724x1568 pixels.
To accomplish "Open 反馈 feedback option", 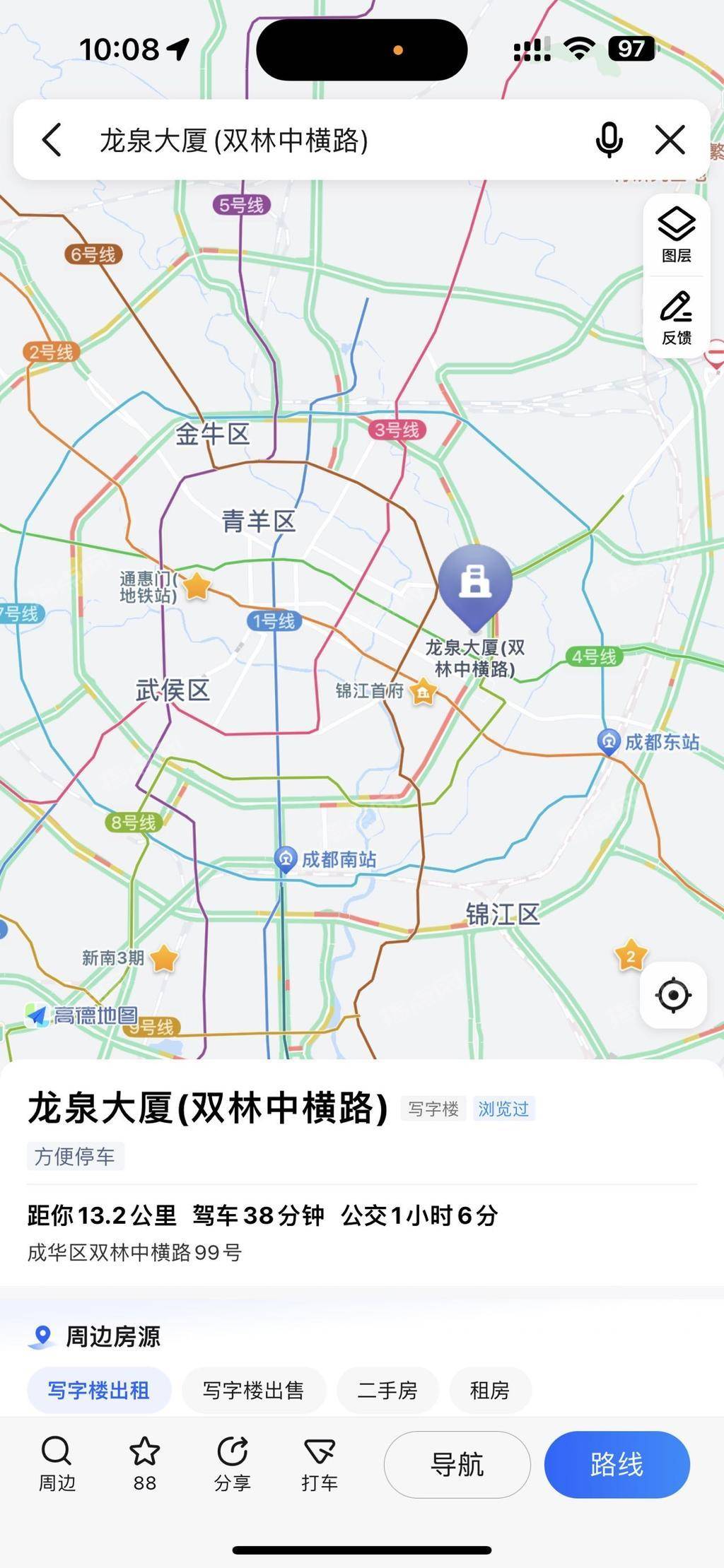I will pyautogui.click(x=677, y=317).
